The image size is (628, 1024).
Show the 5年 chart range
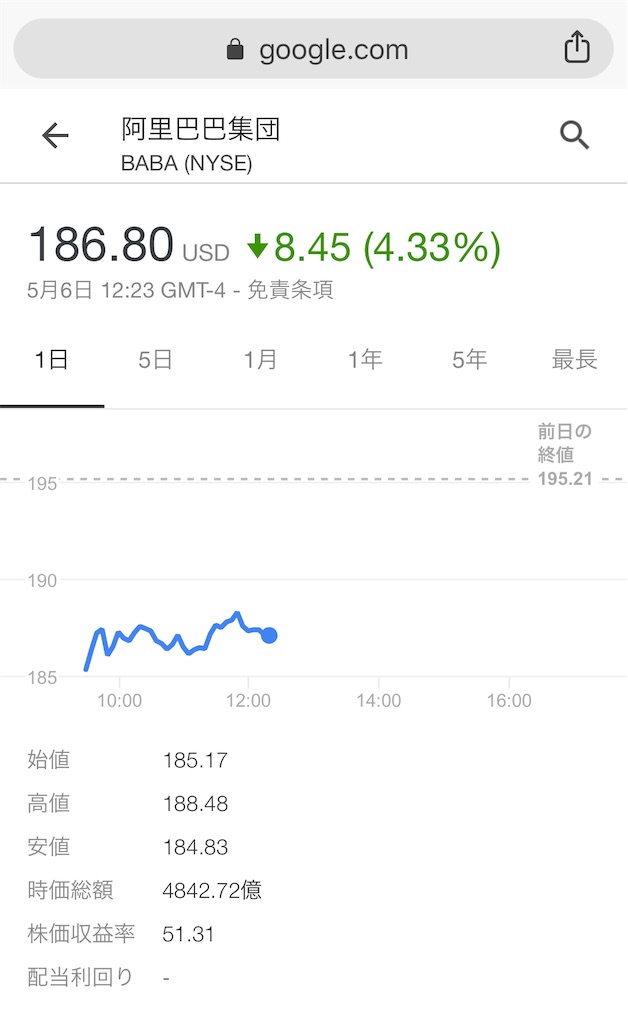point(470,361)
